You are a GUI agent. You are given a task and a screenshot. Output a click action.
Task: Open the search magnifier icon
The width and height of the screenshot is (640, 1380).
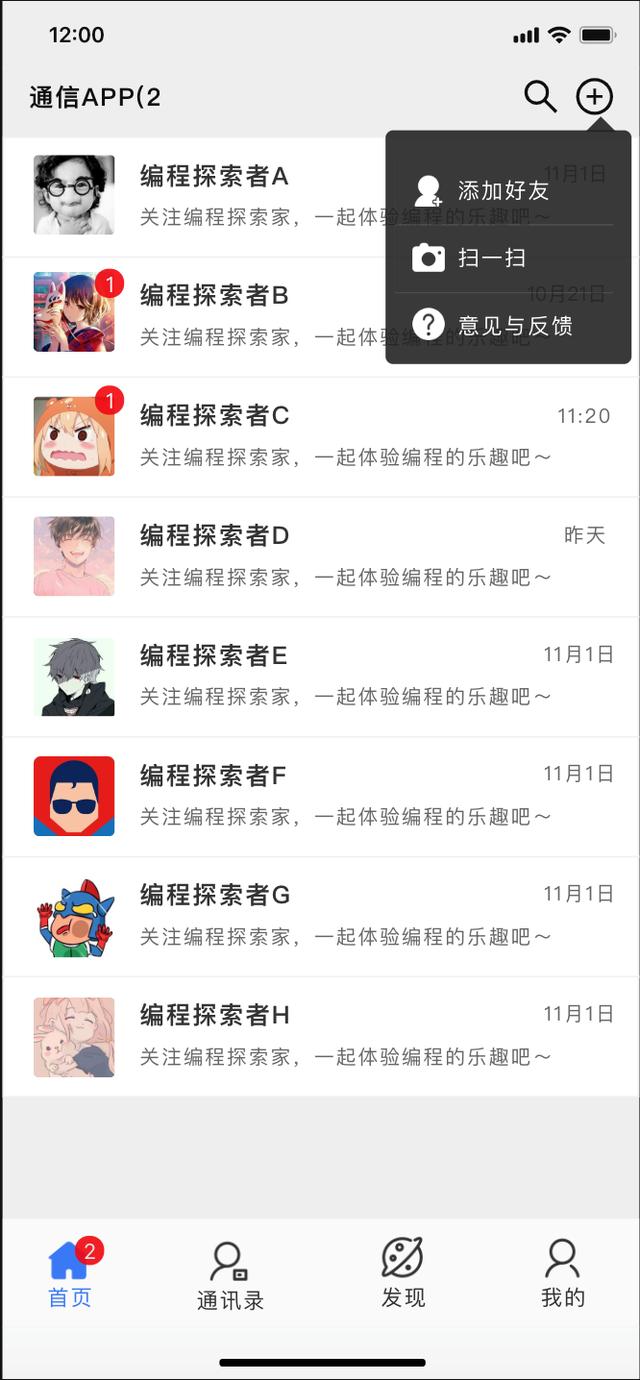click(x=541, y=96)
